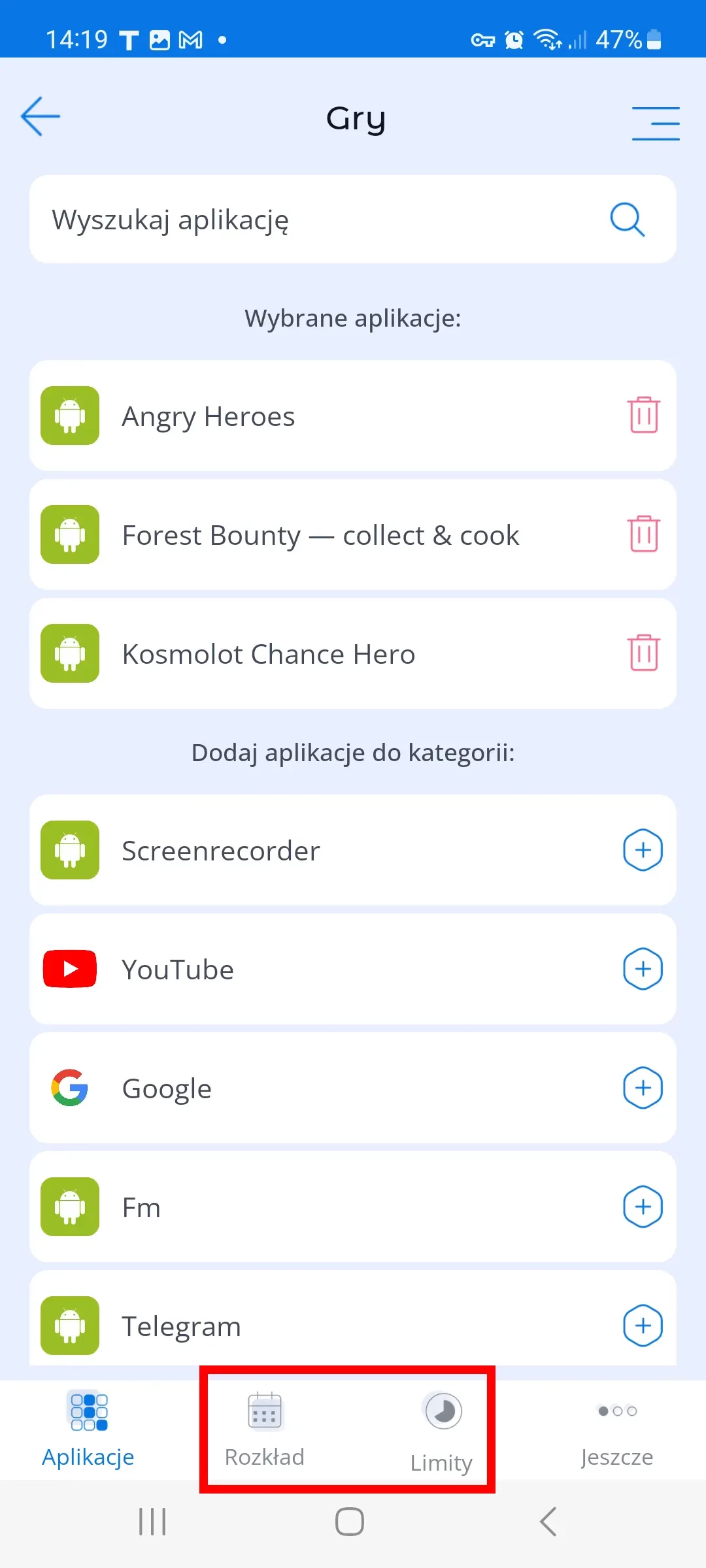This screenshot has height=1568, width=706.
Task: Open the Jeszcze tab
Action: click(x=617, y=1431)
